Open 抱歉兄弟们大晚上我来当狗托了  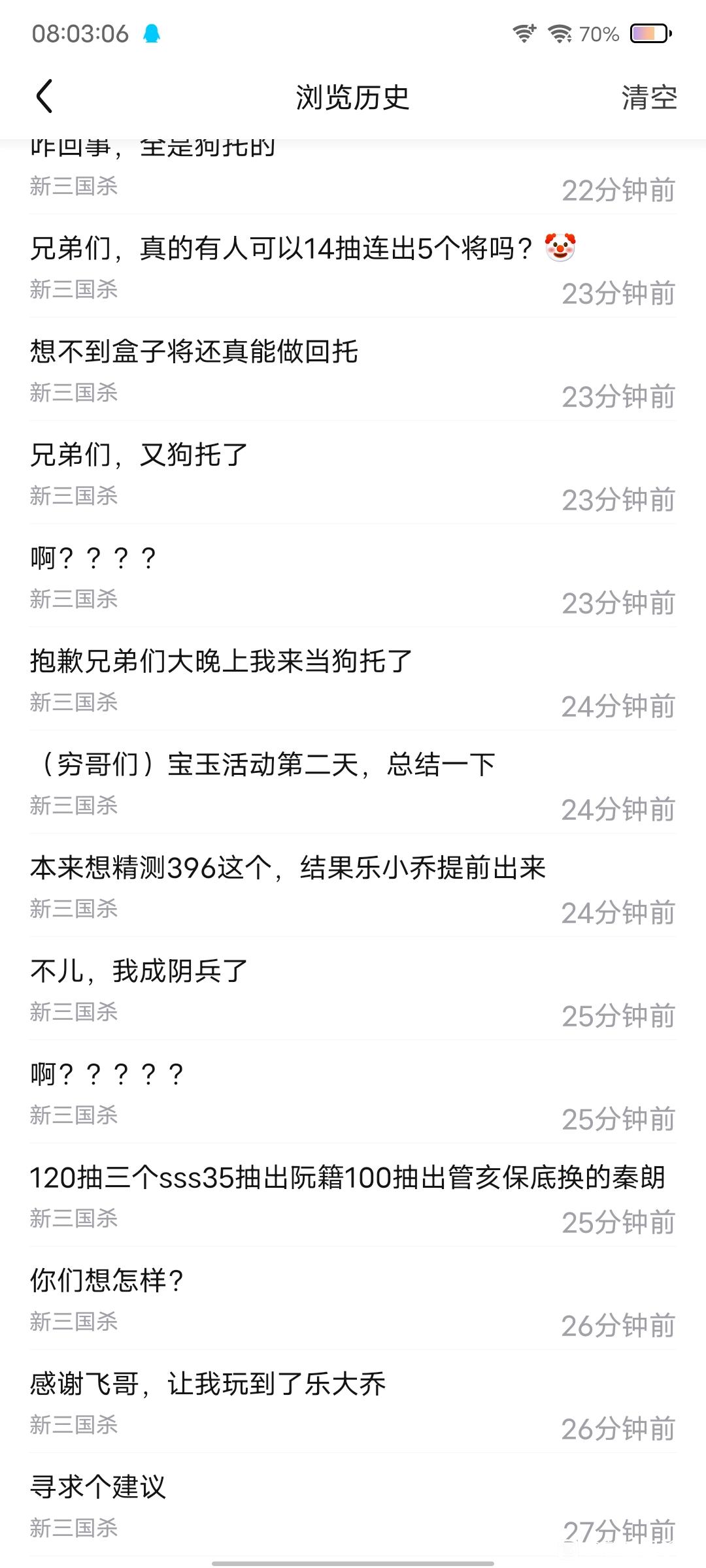point(353,679)
